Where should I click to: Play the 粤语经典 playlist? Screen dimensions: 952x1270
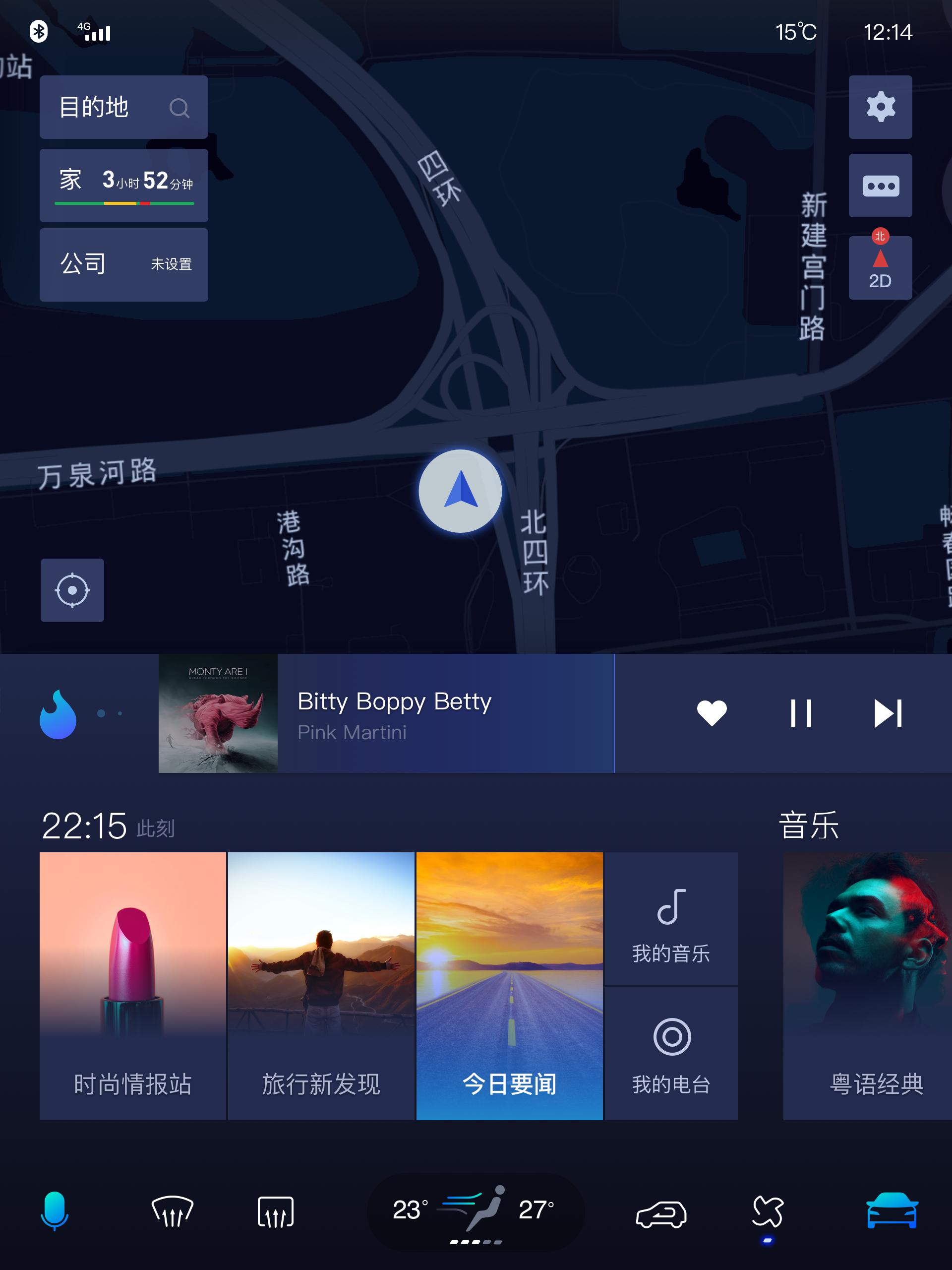click(x=868, y=985)
